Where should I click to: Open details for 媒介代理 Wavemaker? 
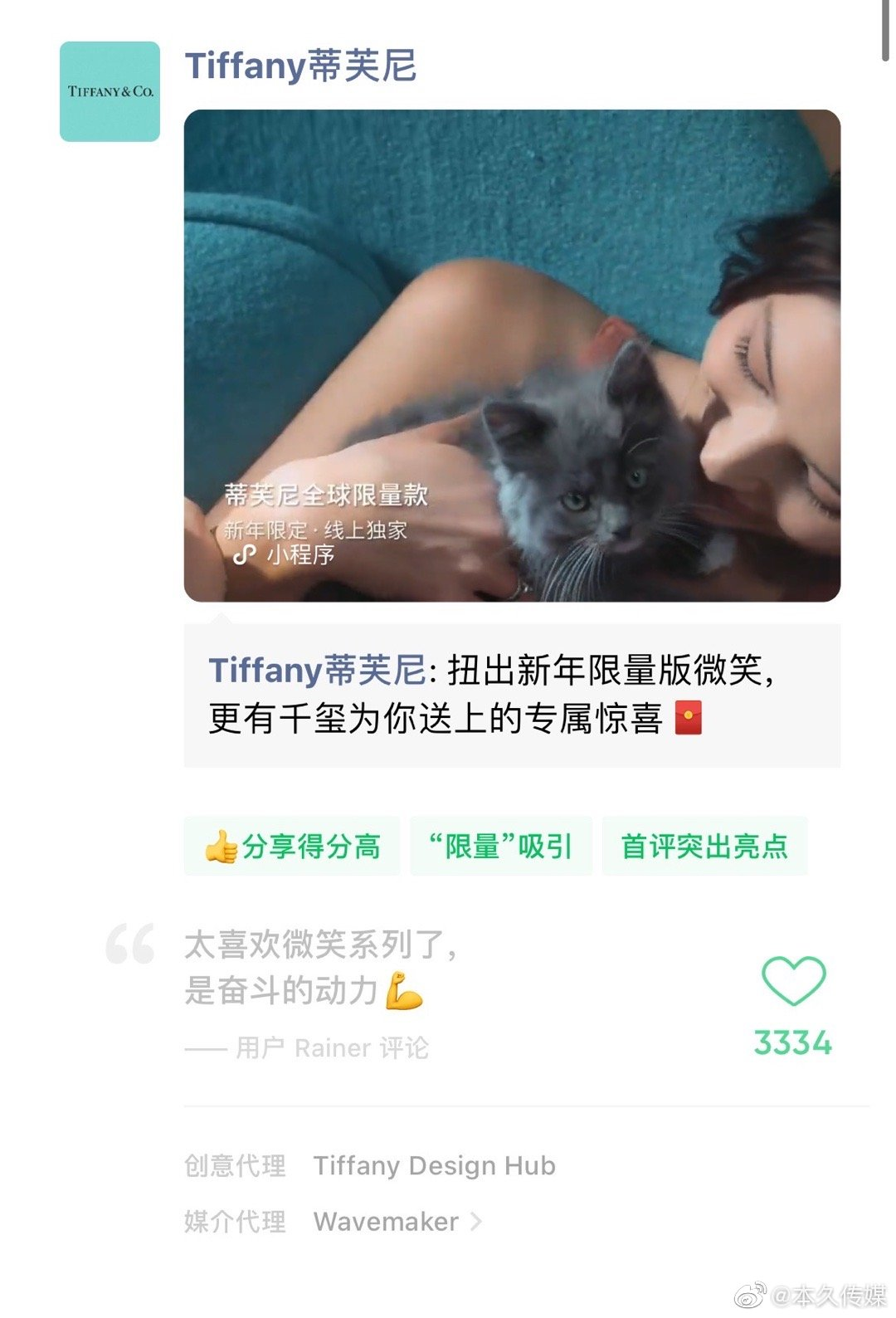coord(386,1220)
